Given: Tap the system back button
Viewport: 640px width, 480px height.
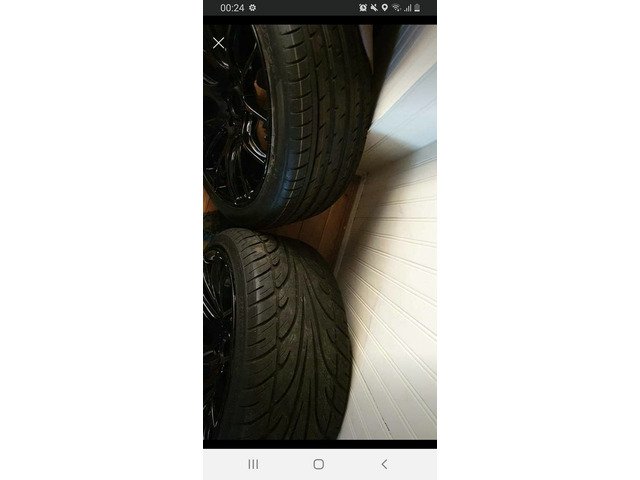Looking at the screenshot, I should (x=384, y=464).
